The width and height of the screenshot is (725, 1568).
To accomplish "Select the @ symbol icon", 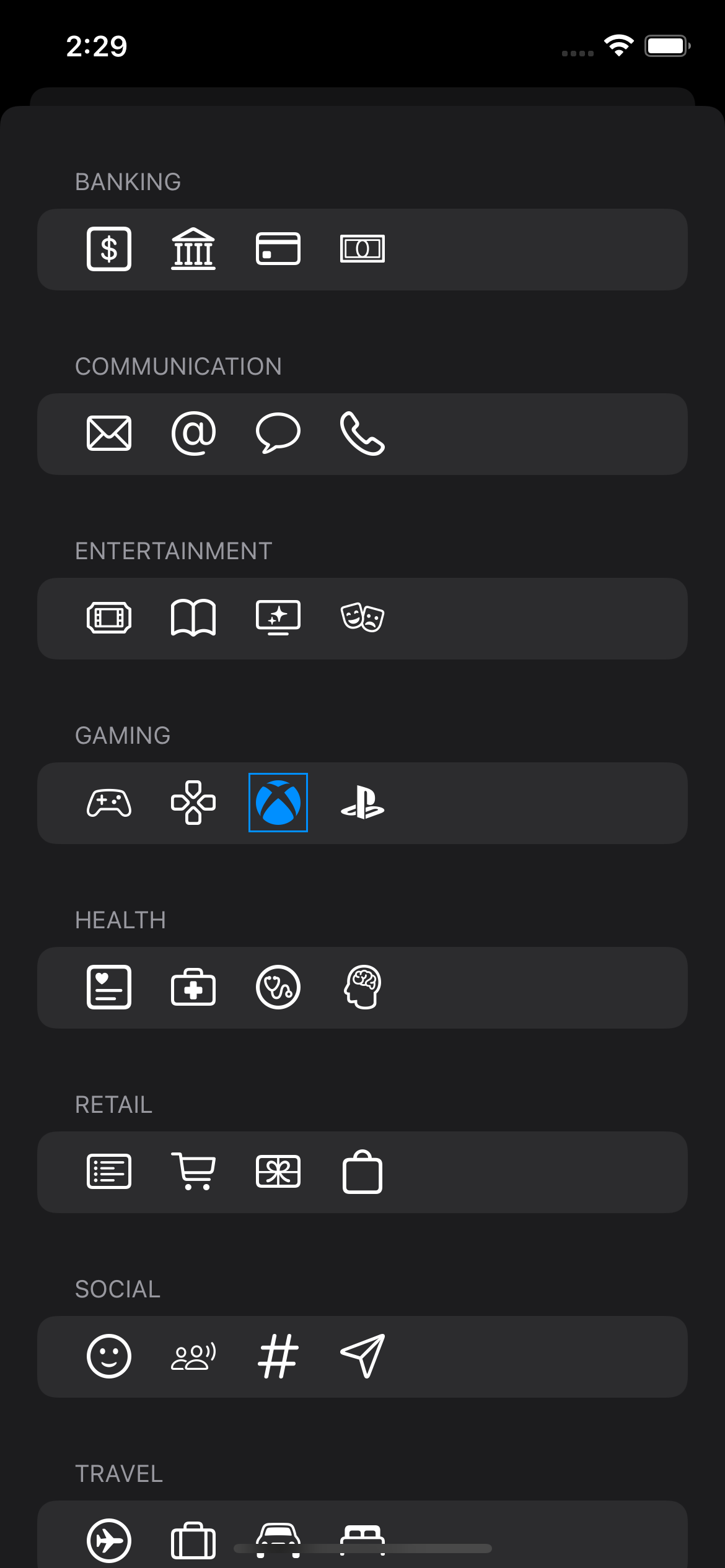I will click(193, 433).
